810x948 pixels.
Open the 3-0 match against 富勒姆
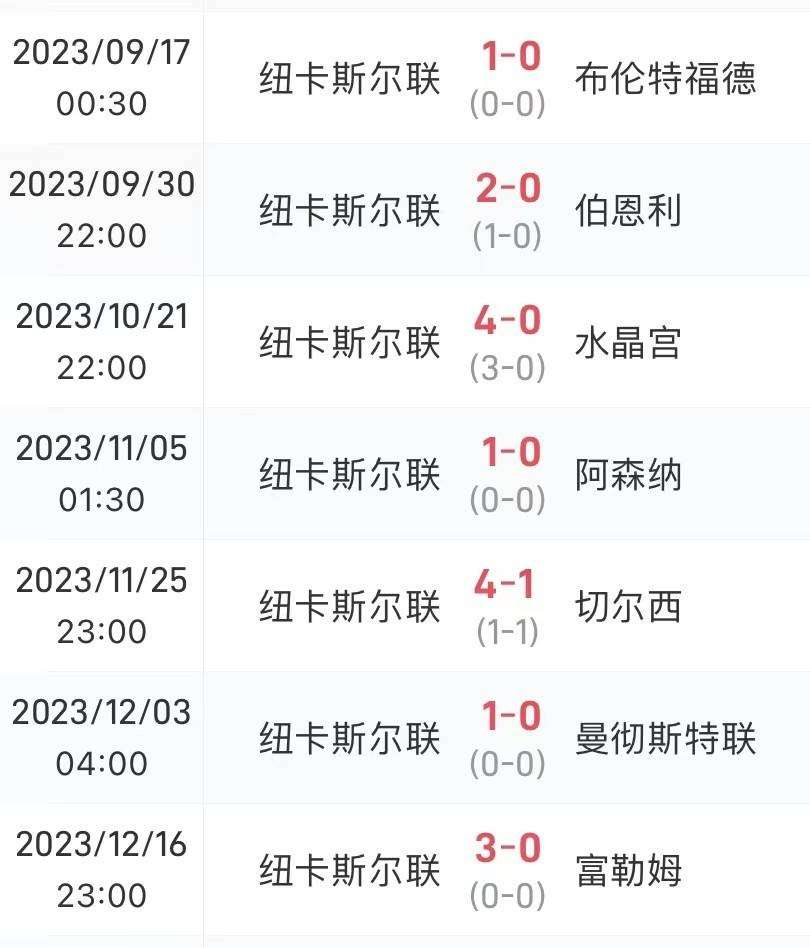pyautogui.click(x=508, y=870)
